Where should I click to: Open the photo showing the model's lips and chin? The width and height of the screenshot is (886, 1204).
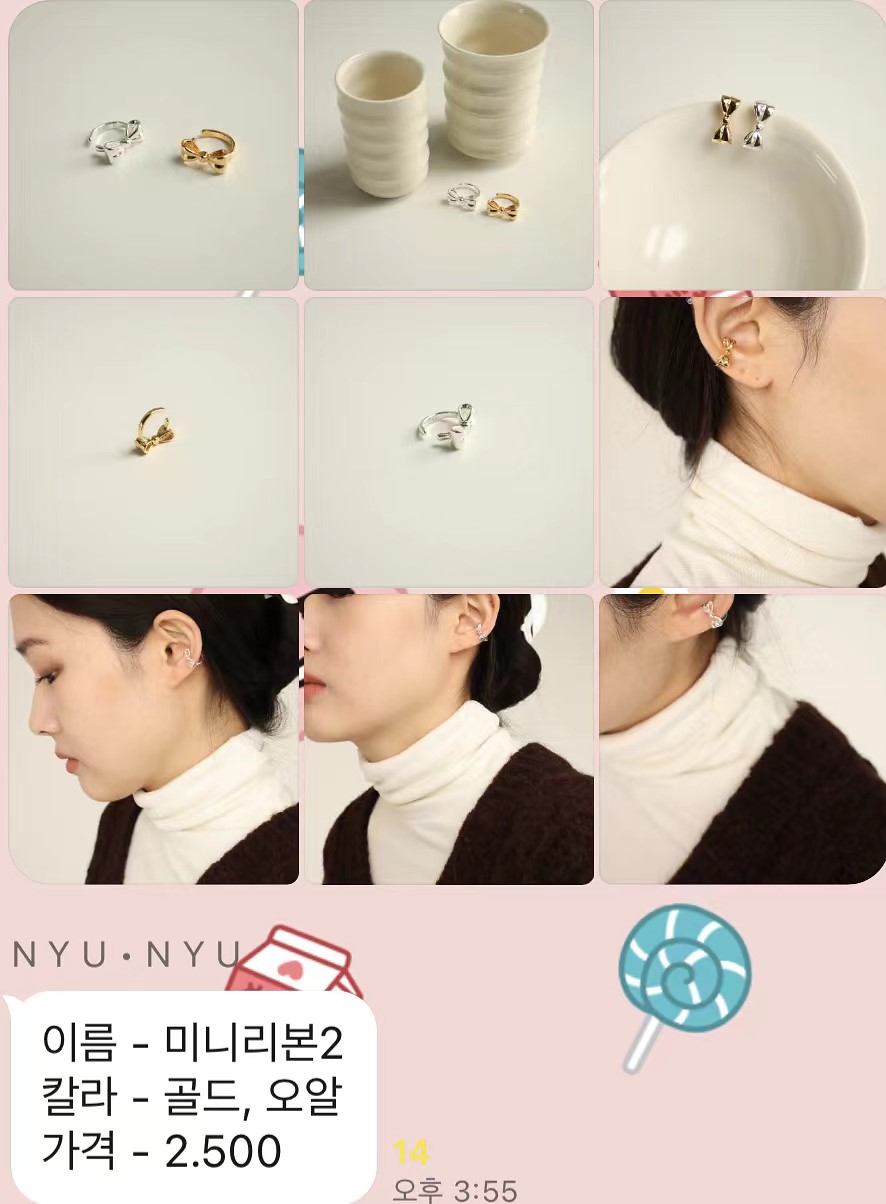click(x=448, y=738)
